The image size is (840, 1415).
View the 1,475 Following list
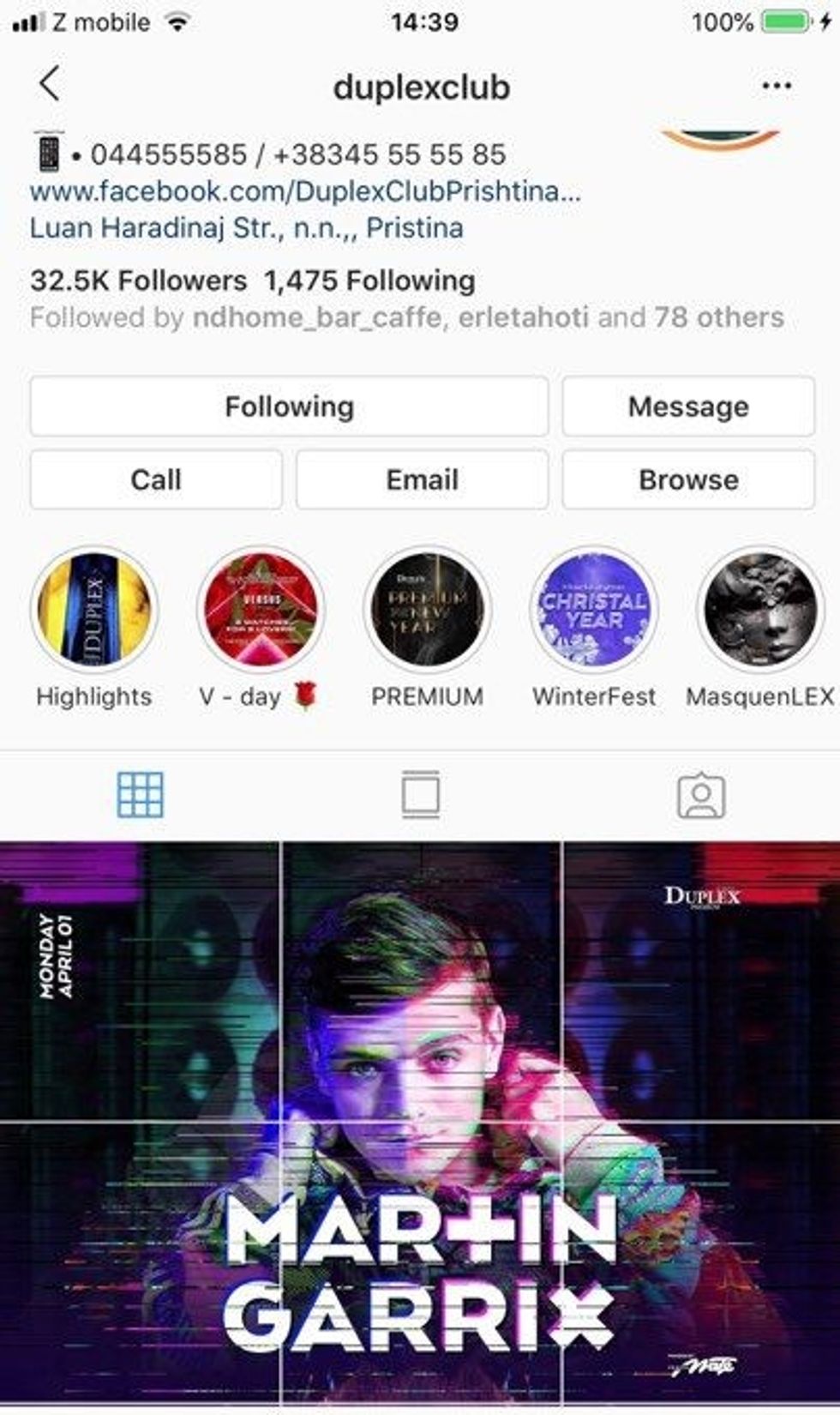(x=369, y=281)
